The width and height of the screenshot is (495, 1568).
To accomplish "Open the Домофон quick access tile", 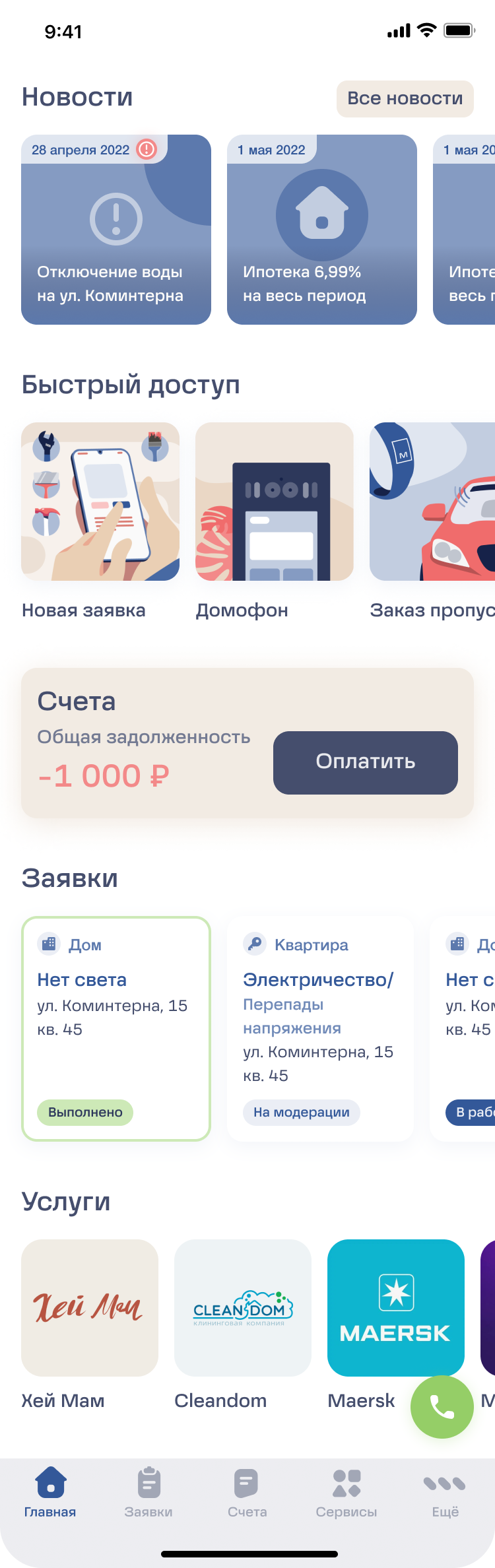I will 275,502.
